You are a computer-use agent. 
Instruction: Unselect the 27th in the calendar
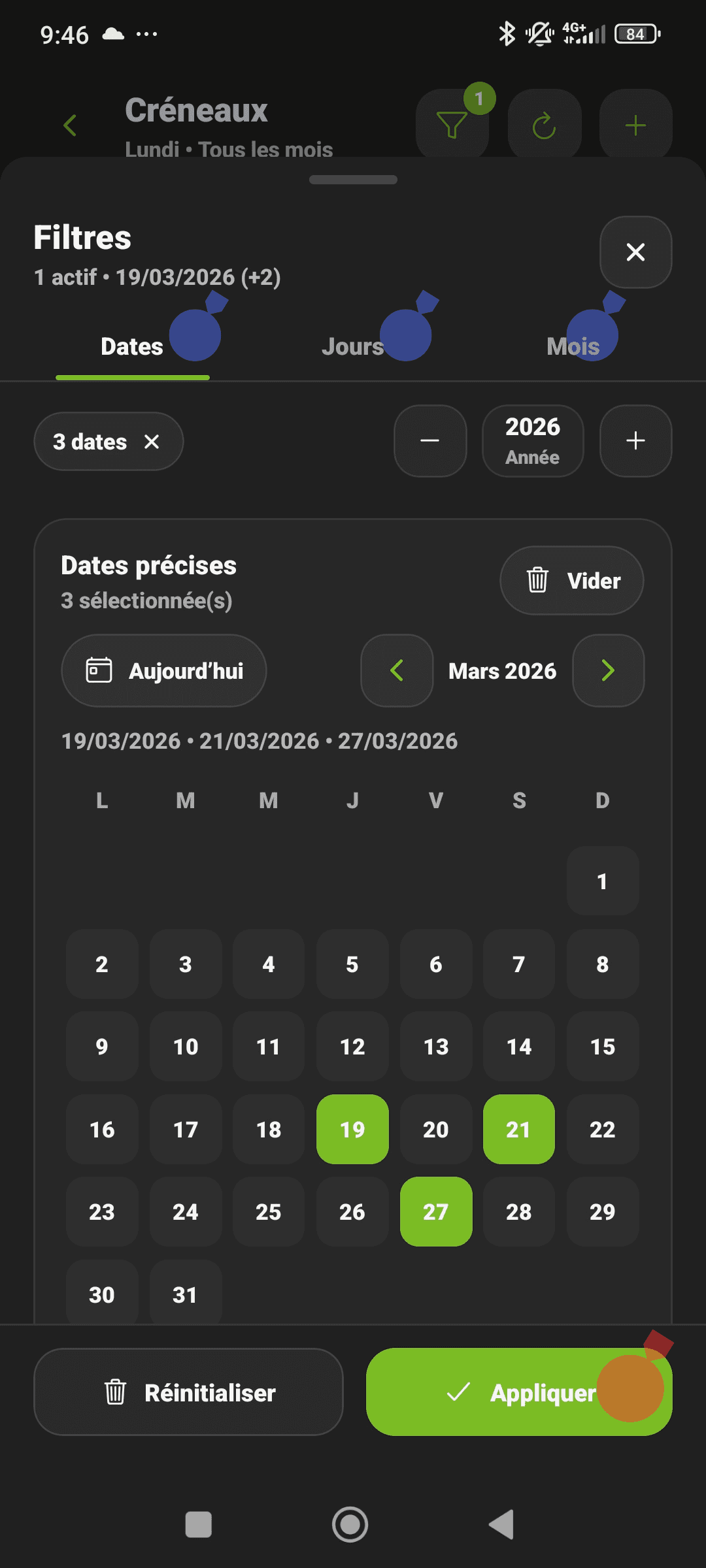click(x=436, y=1212)
